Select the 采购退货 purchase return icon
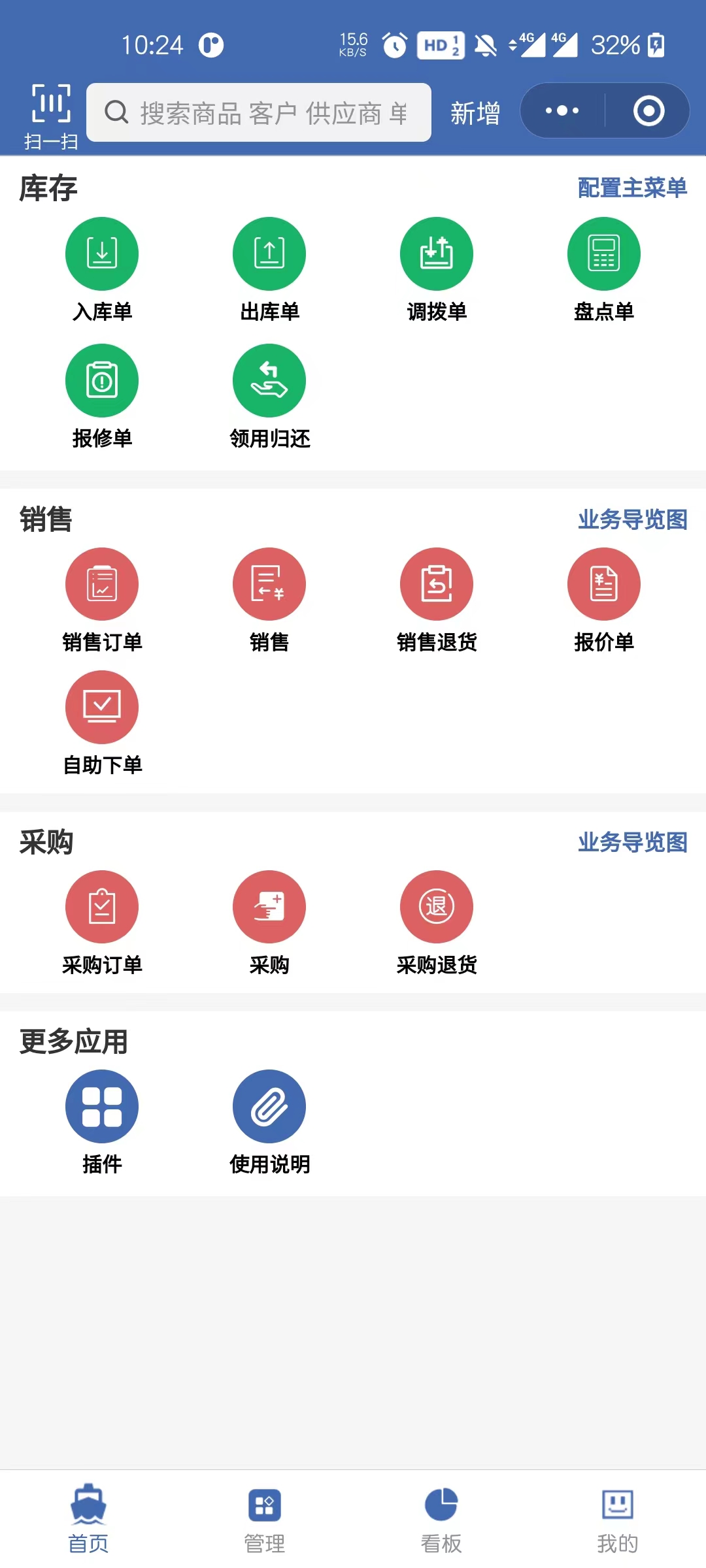 437,907
